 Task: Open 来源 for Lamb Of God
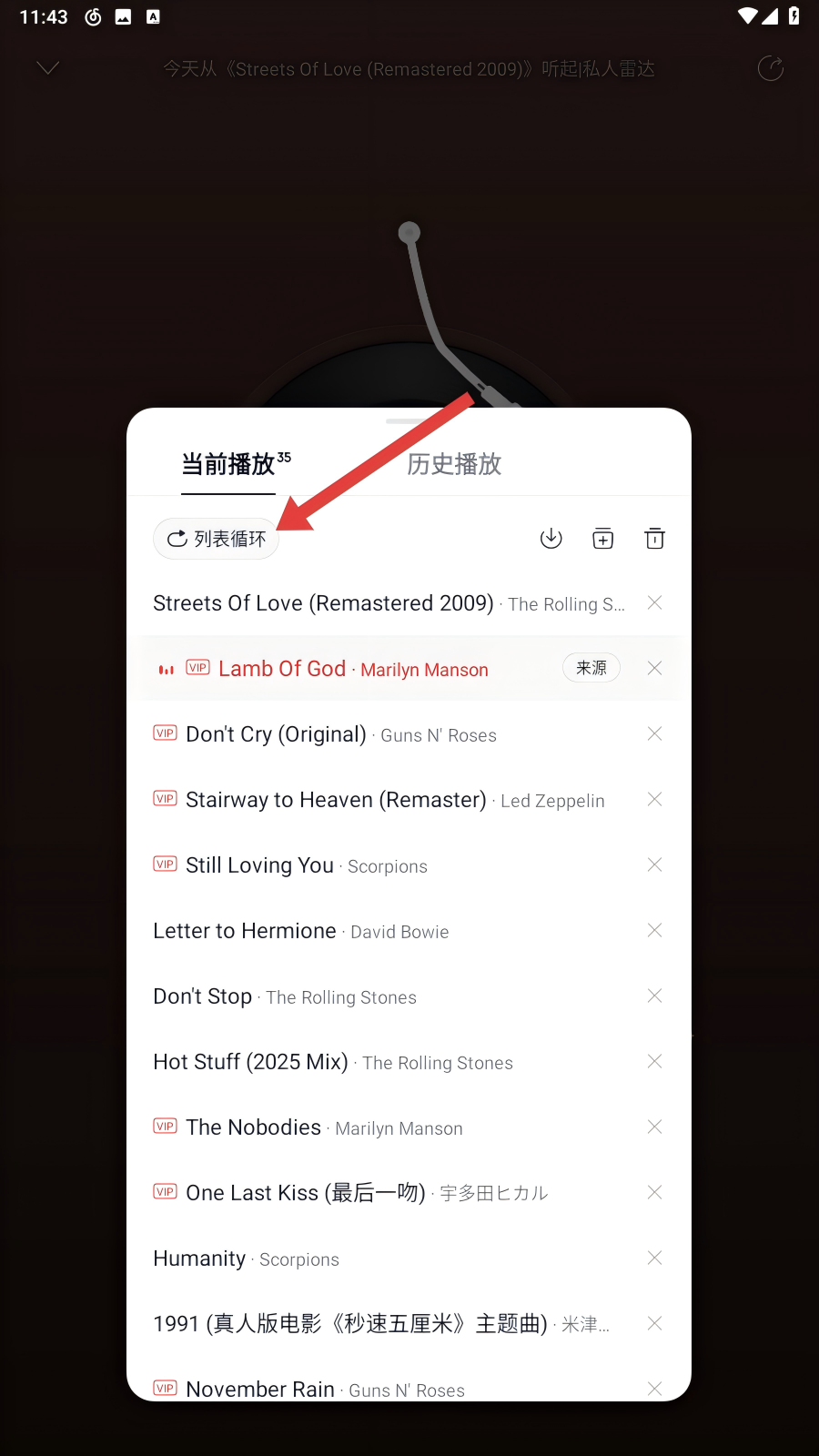coord(591,668)
